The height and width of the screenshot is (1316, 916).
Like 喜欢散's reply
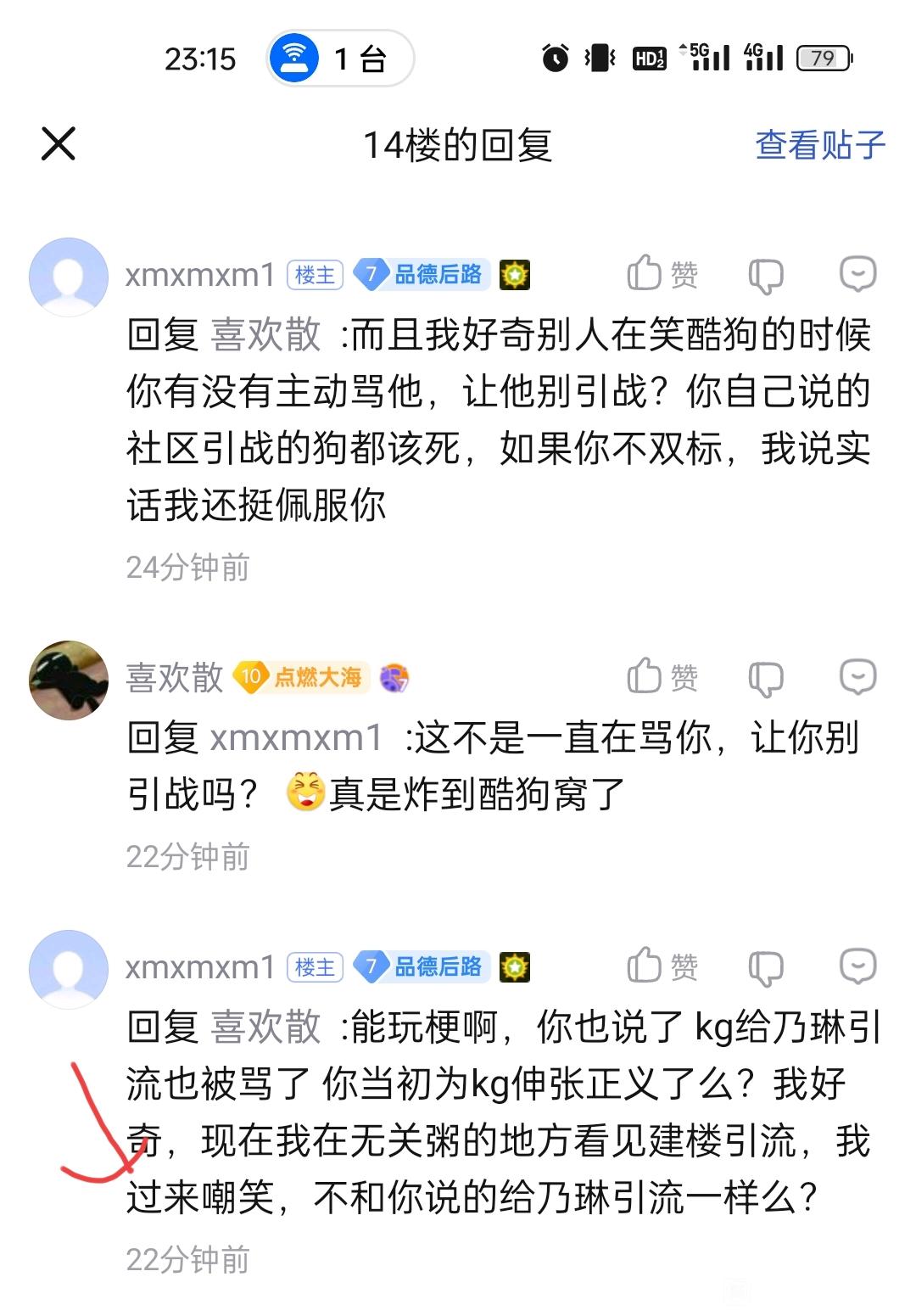pos(662,677)
